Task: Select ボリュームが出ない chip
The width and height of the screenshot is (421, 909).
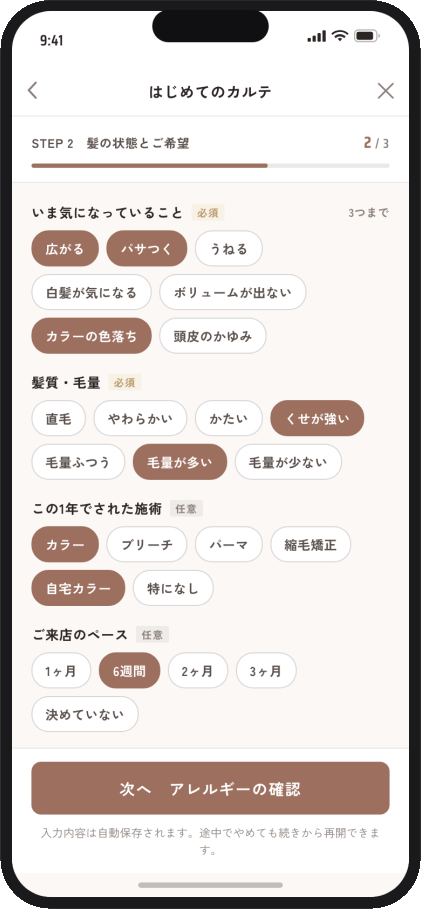Action: [x=233, y=292]
